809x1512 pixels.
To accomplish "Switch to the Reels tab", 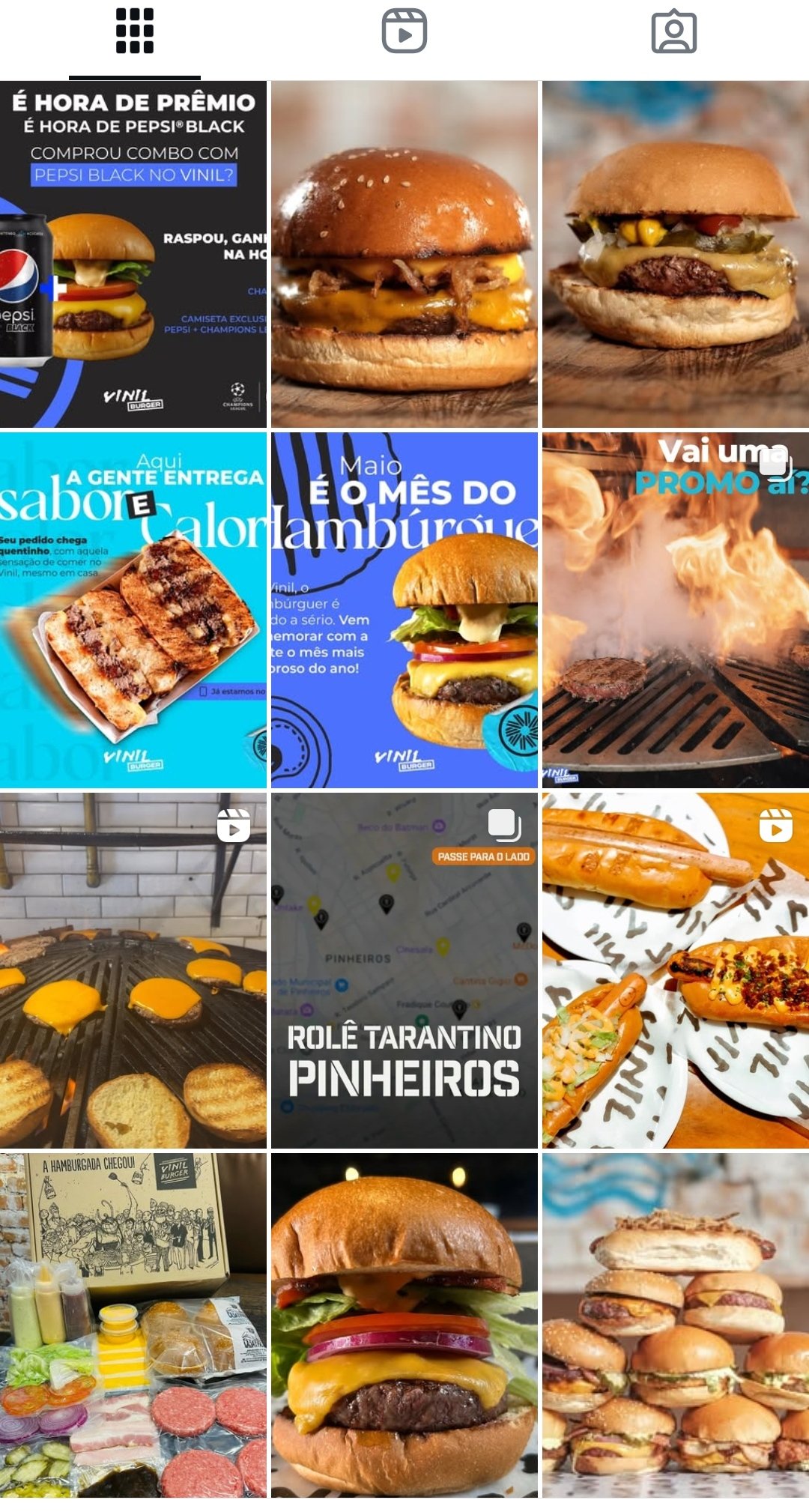I will (x=404, y=31).
